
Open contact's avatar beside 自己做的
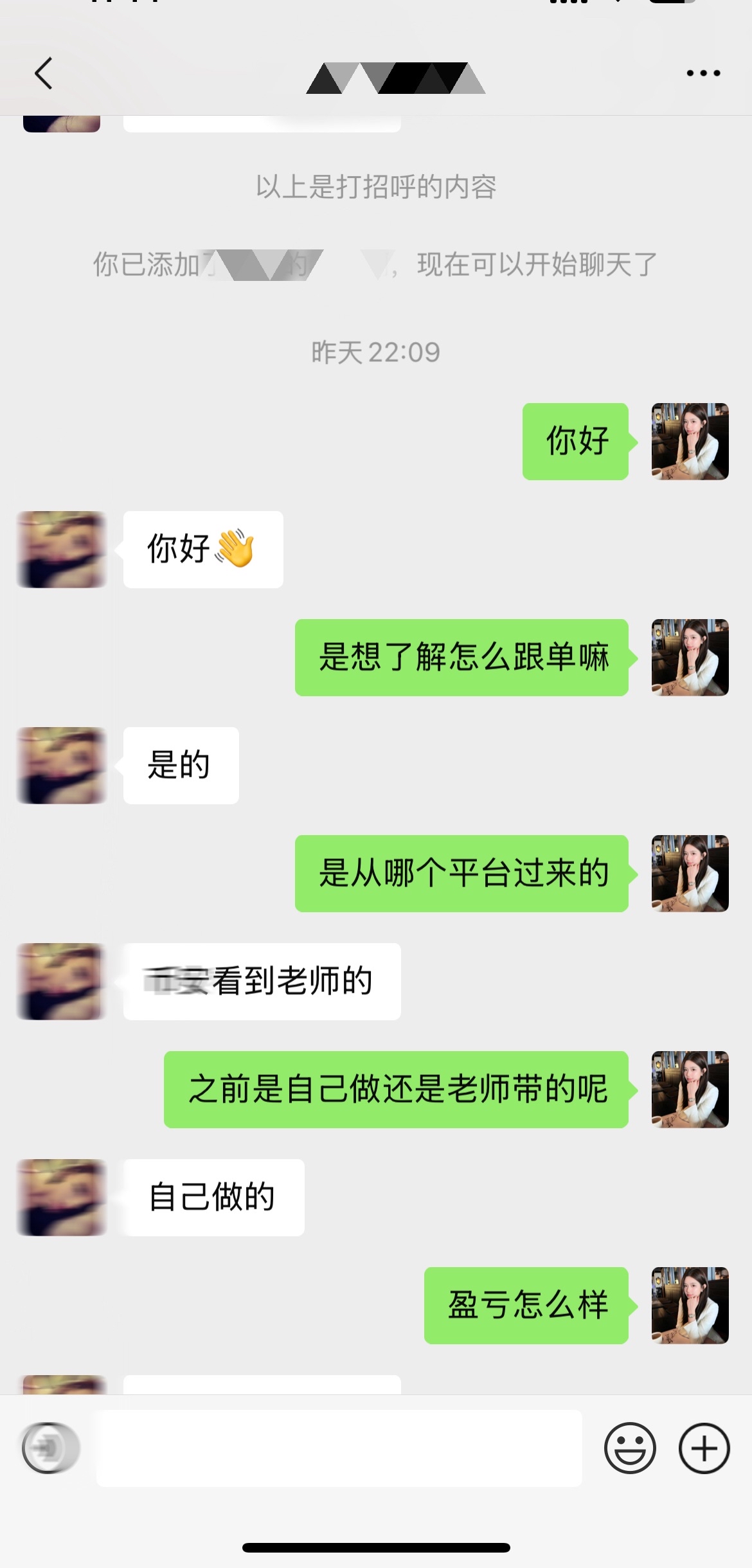62,1197
